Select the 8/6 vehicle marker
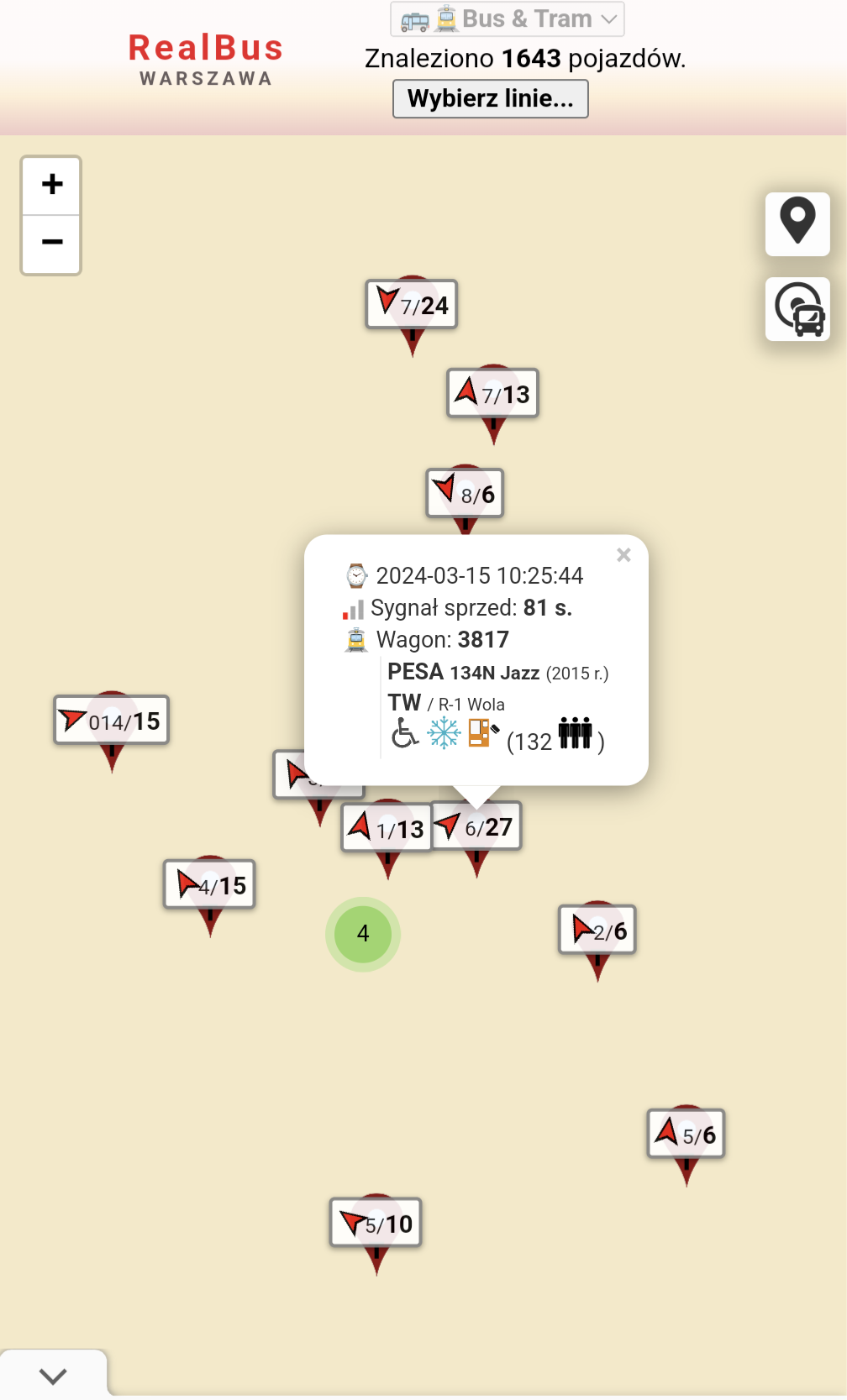847x1400 pixels. [466, 494]
